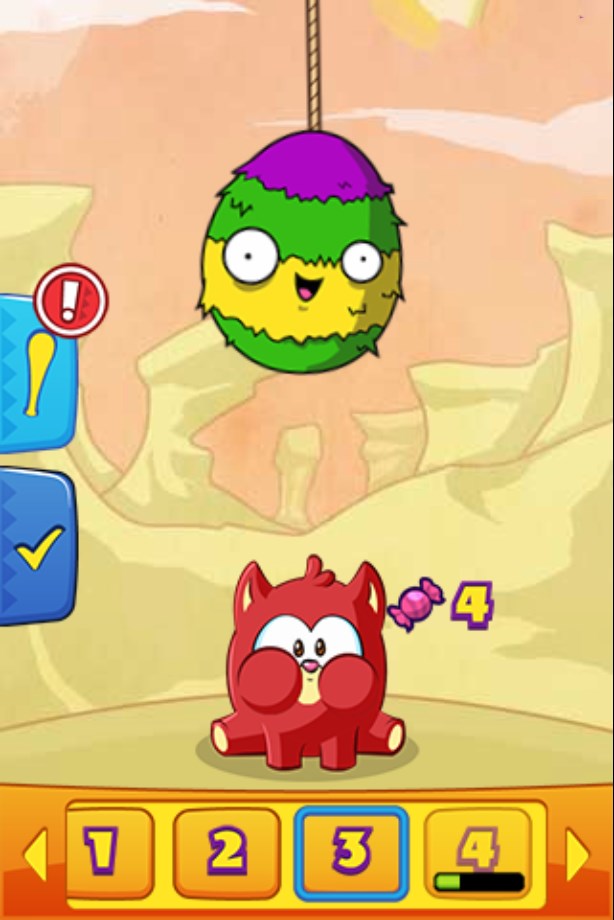Show next levels with right arrow

[578, 855]
